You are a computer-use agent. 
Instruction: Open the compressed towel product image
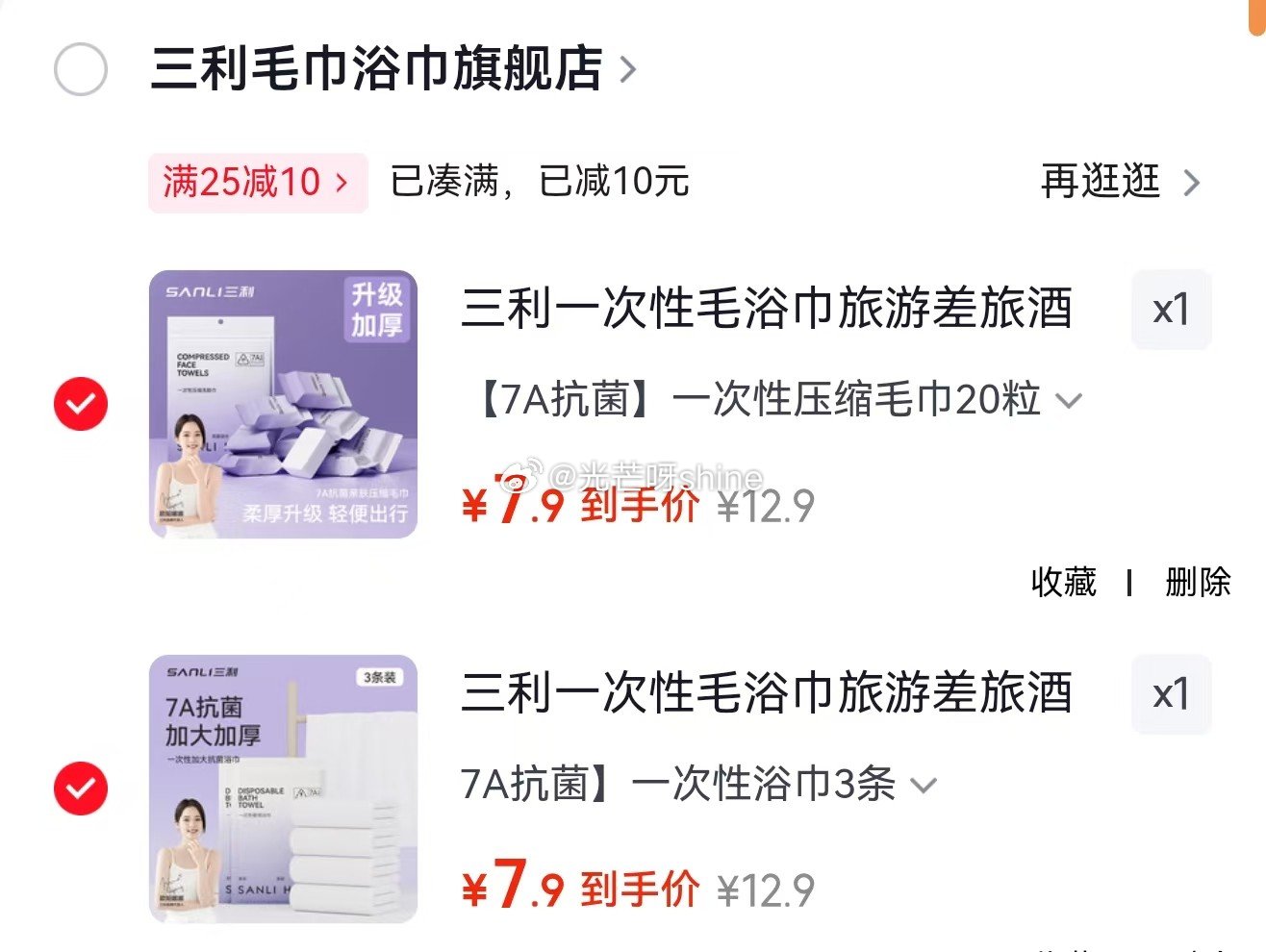(283, 404)
